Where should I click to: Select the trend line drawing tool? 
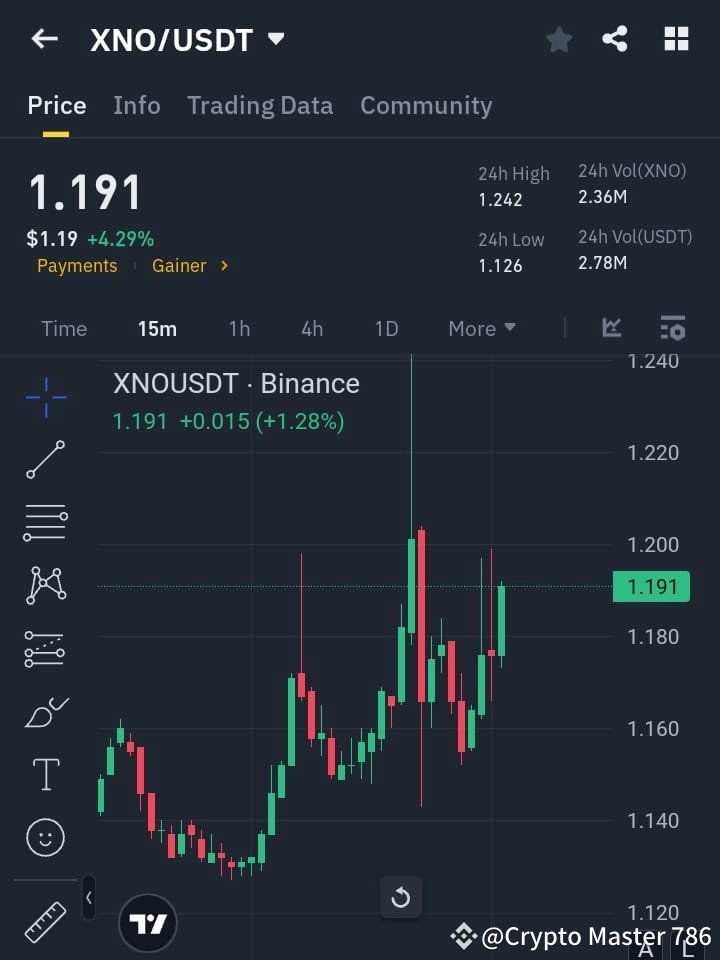(x=45, y=461)
